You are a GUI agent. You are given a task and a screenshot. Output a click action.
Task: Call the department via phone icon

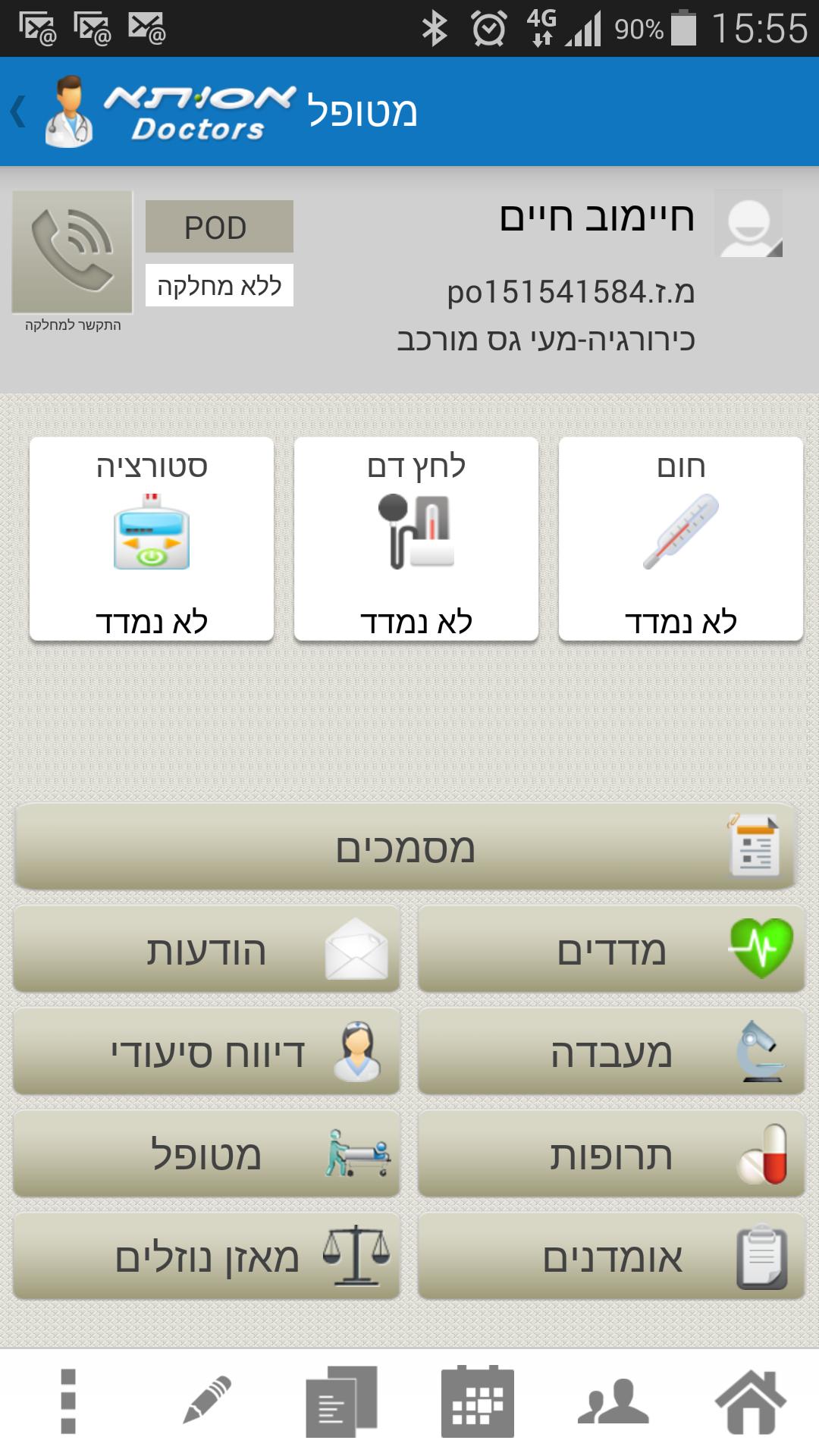tap(72, 252)
